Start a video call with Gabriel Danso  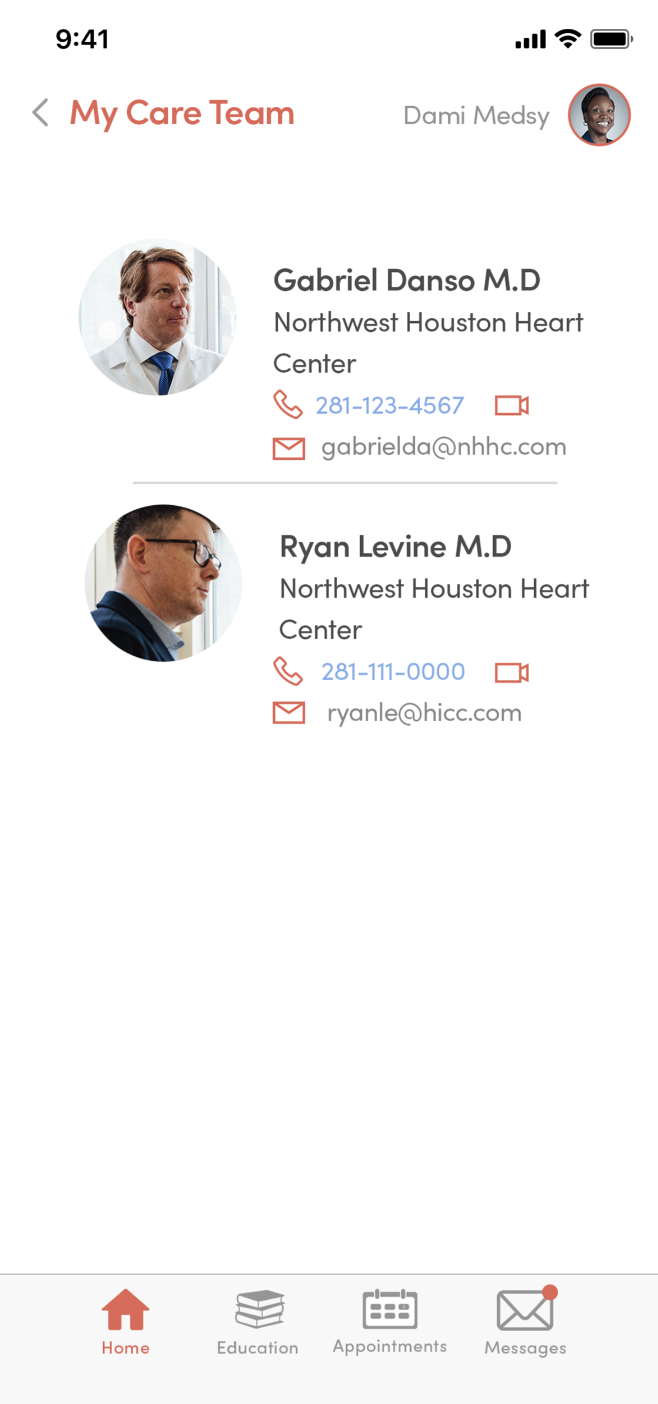point(511,405)
